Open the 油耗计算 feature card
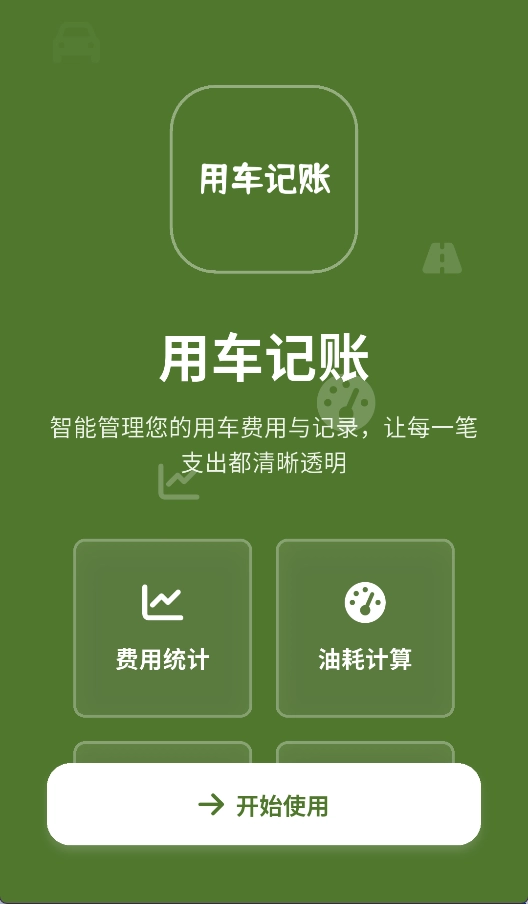 pyautogui.click(x=365, y=628)
